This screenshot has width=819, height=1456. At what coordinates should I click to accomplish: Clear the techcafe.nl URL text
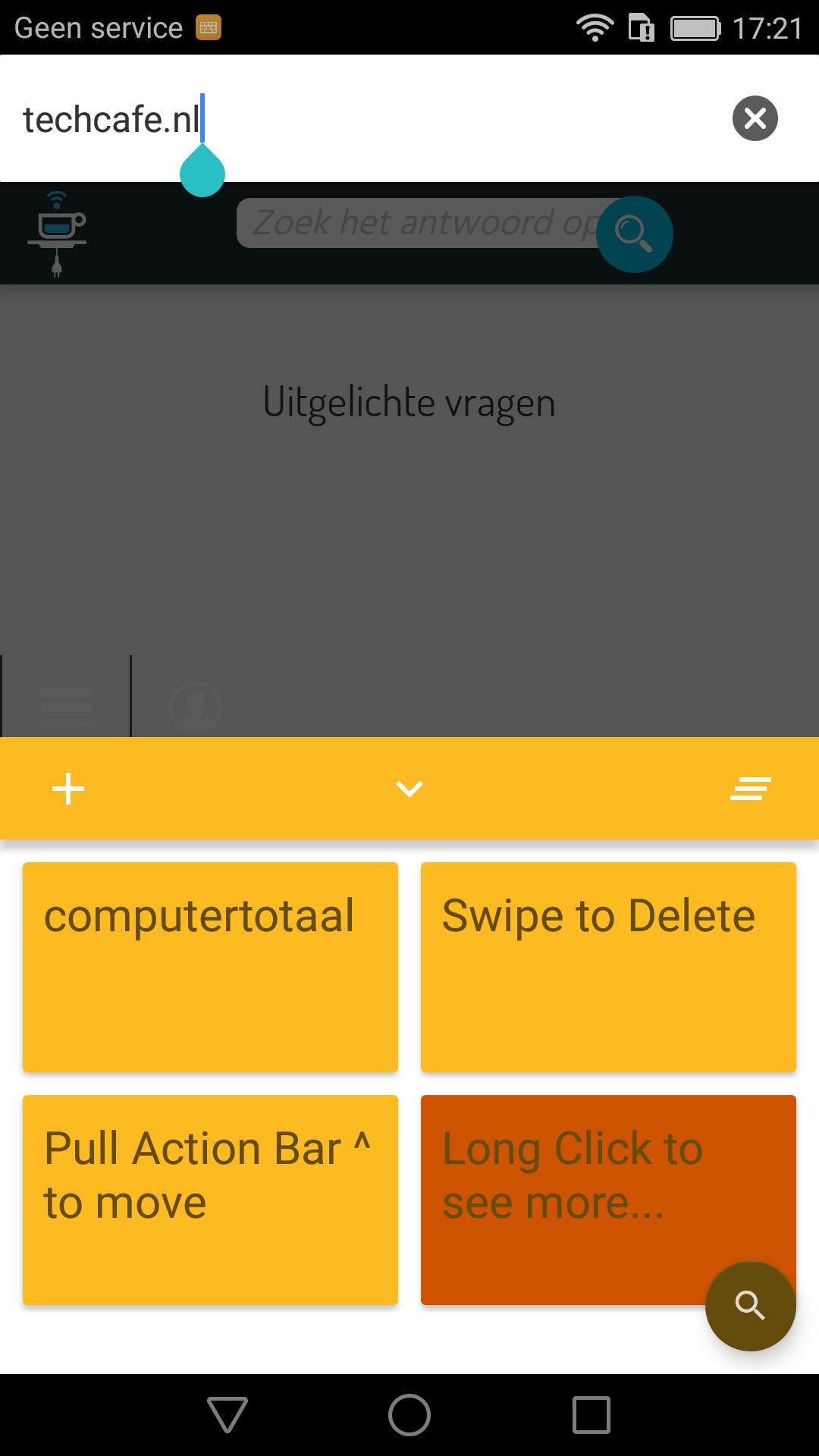click(x=755, y=118)
